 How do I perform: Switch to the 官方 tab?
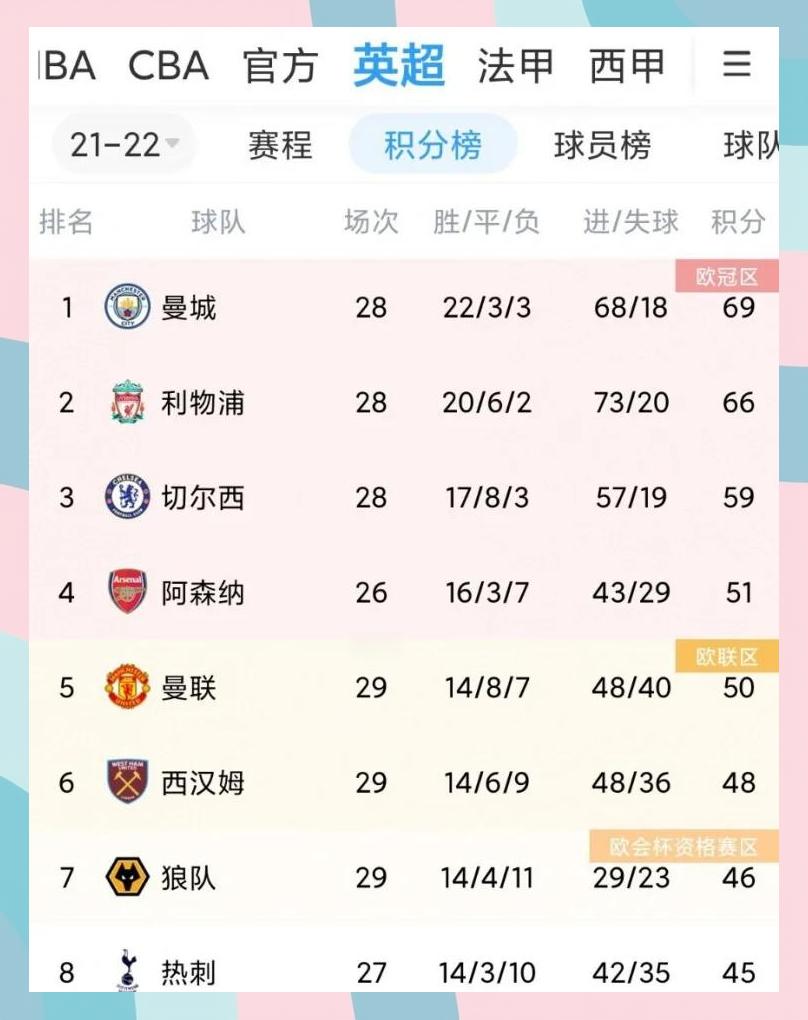click(280, 66)
